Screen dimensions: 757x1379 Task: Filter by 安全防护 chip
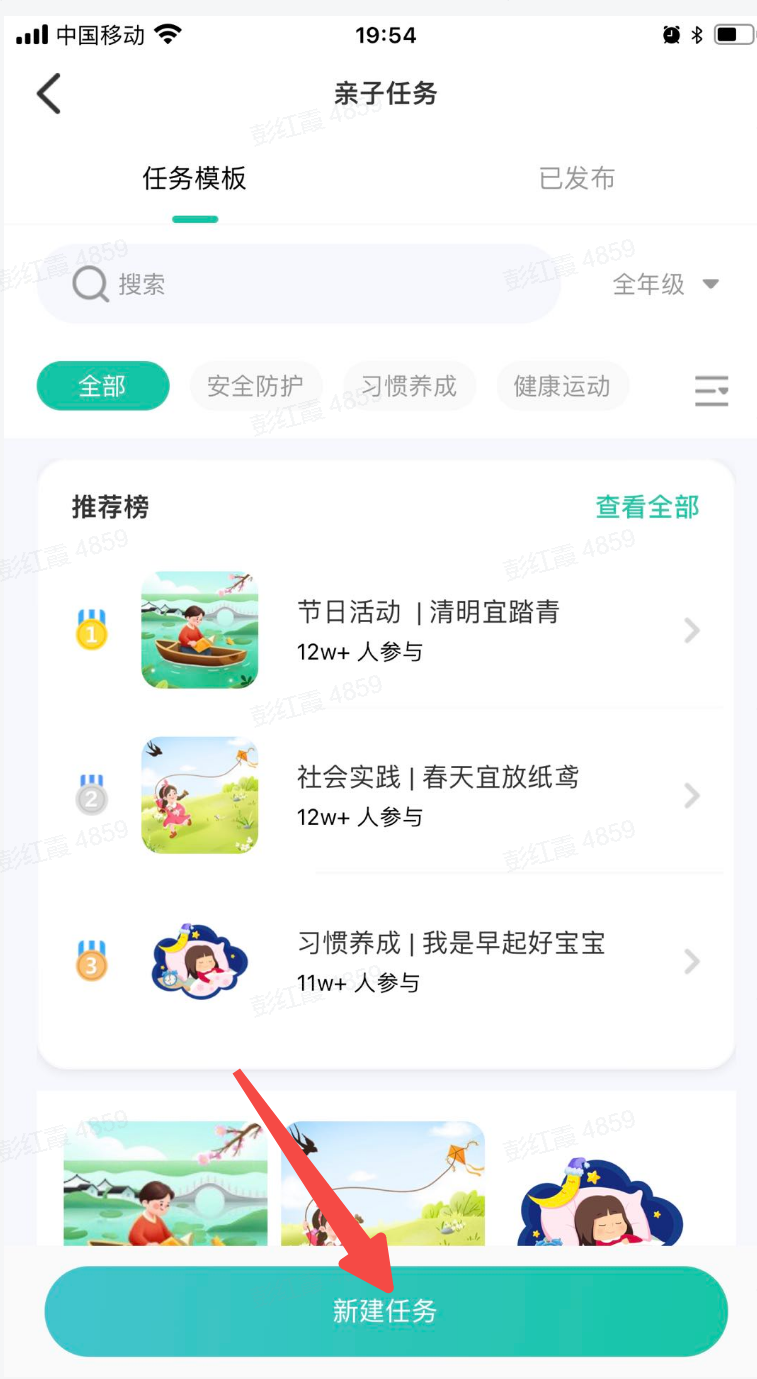[x=255, y=386]
